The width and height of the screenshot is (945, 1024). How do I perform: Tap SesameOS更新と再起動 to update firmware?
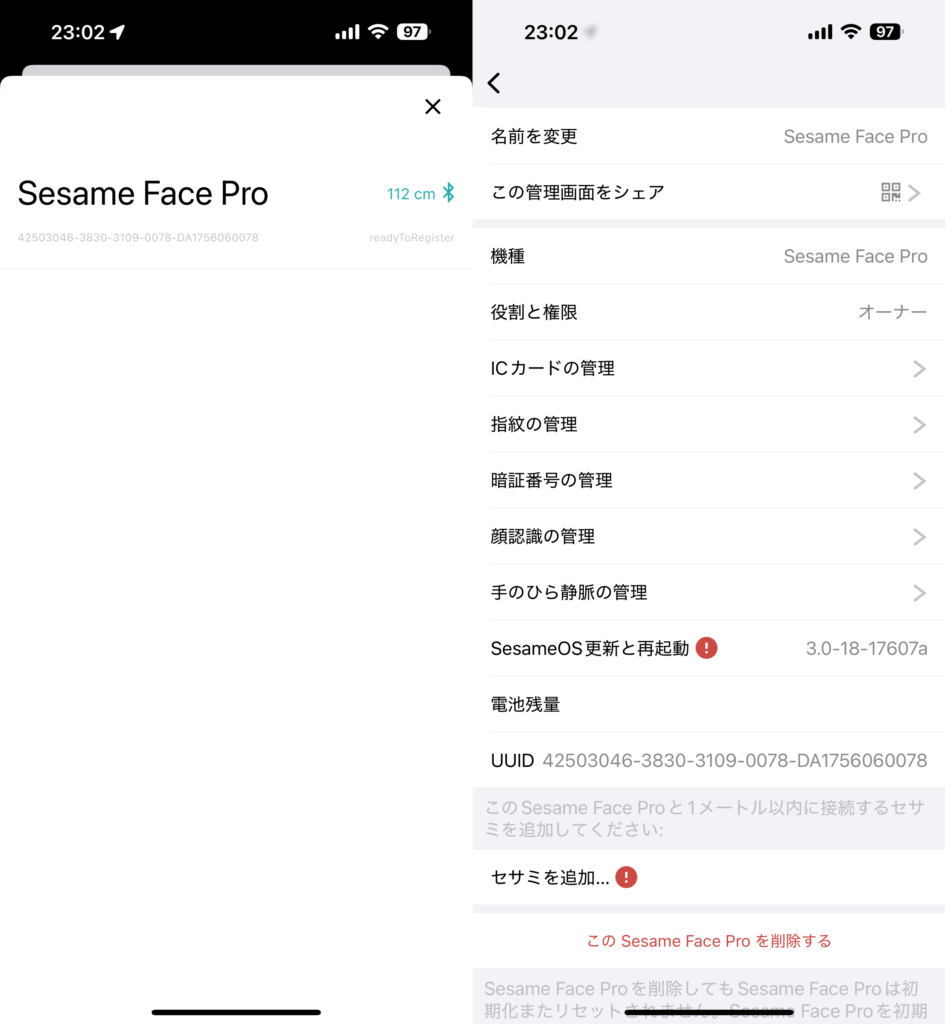point(708,649)
